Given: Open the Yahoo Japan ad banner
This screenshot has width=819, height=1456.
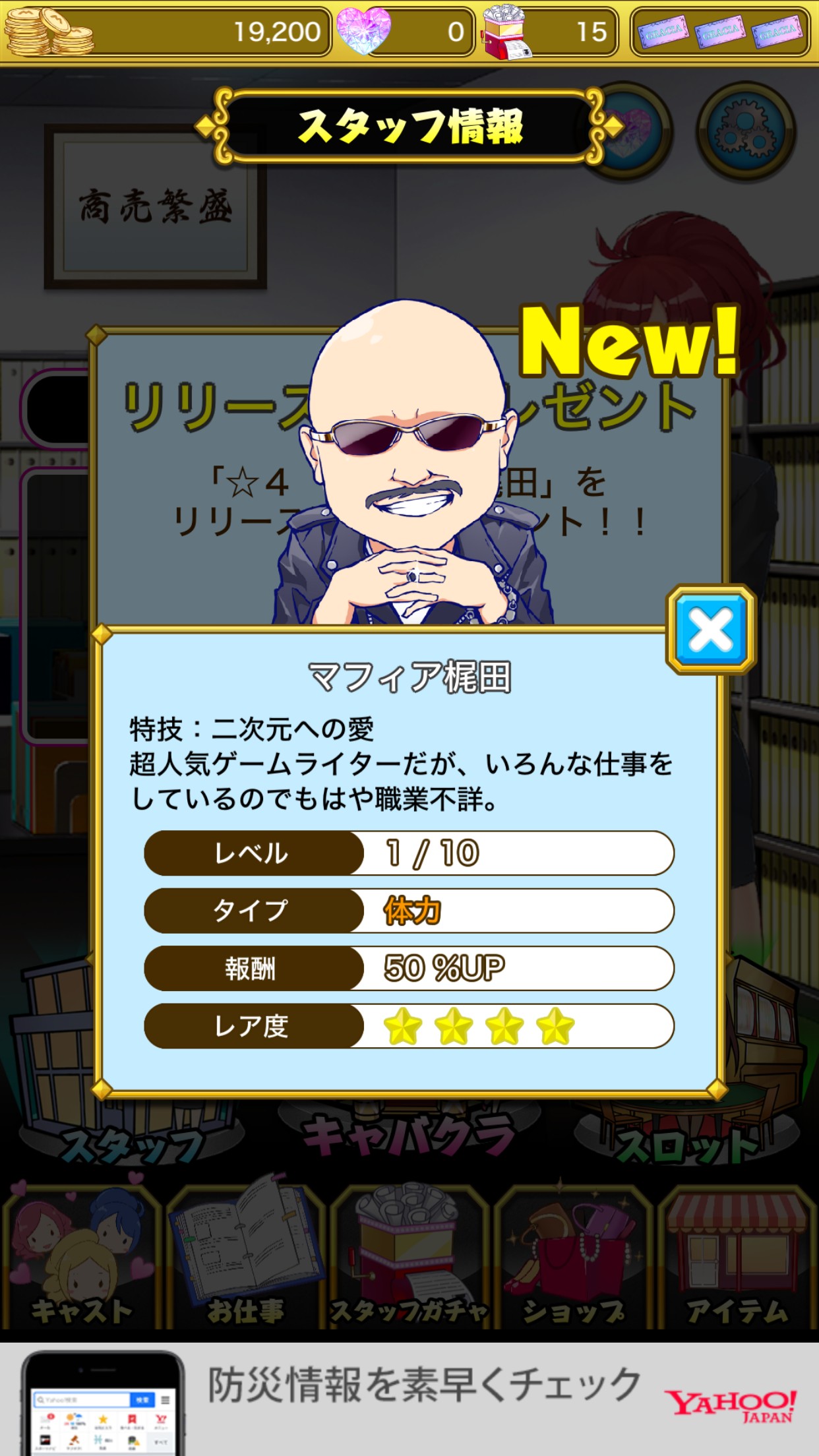Looking at the screenshot, I should 409,1399.
